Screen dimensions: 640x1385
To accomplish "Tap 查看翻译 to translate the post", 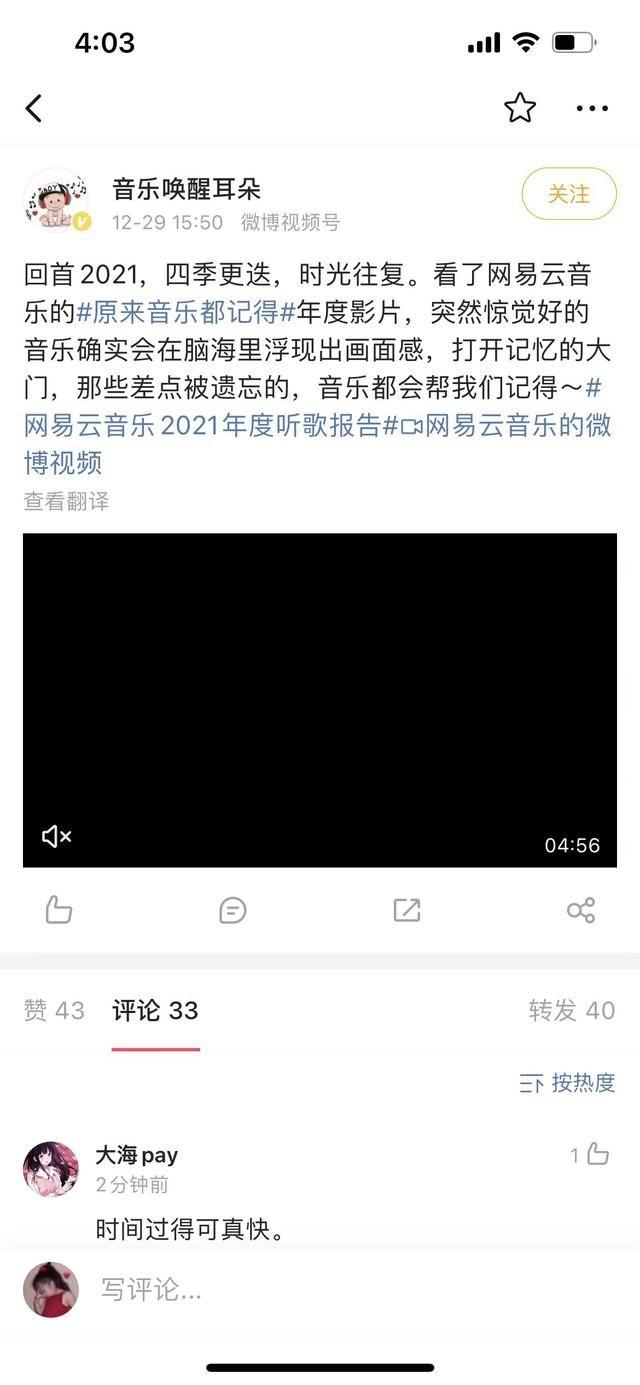I will pyautogui.click(x=66, y=502).
